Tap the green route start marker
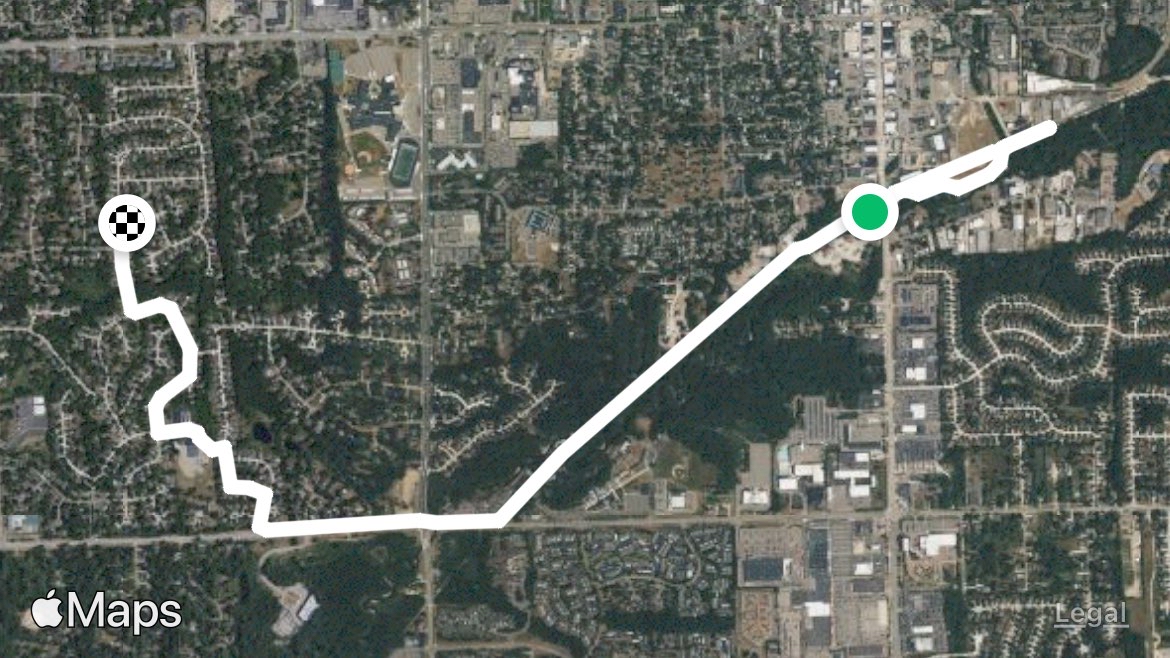 869,212
